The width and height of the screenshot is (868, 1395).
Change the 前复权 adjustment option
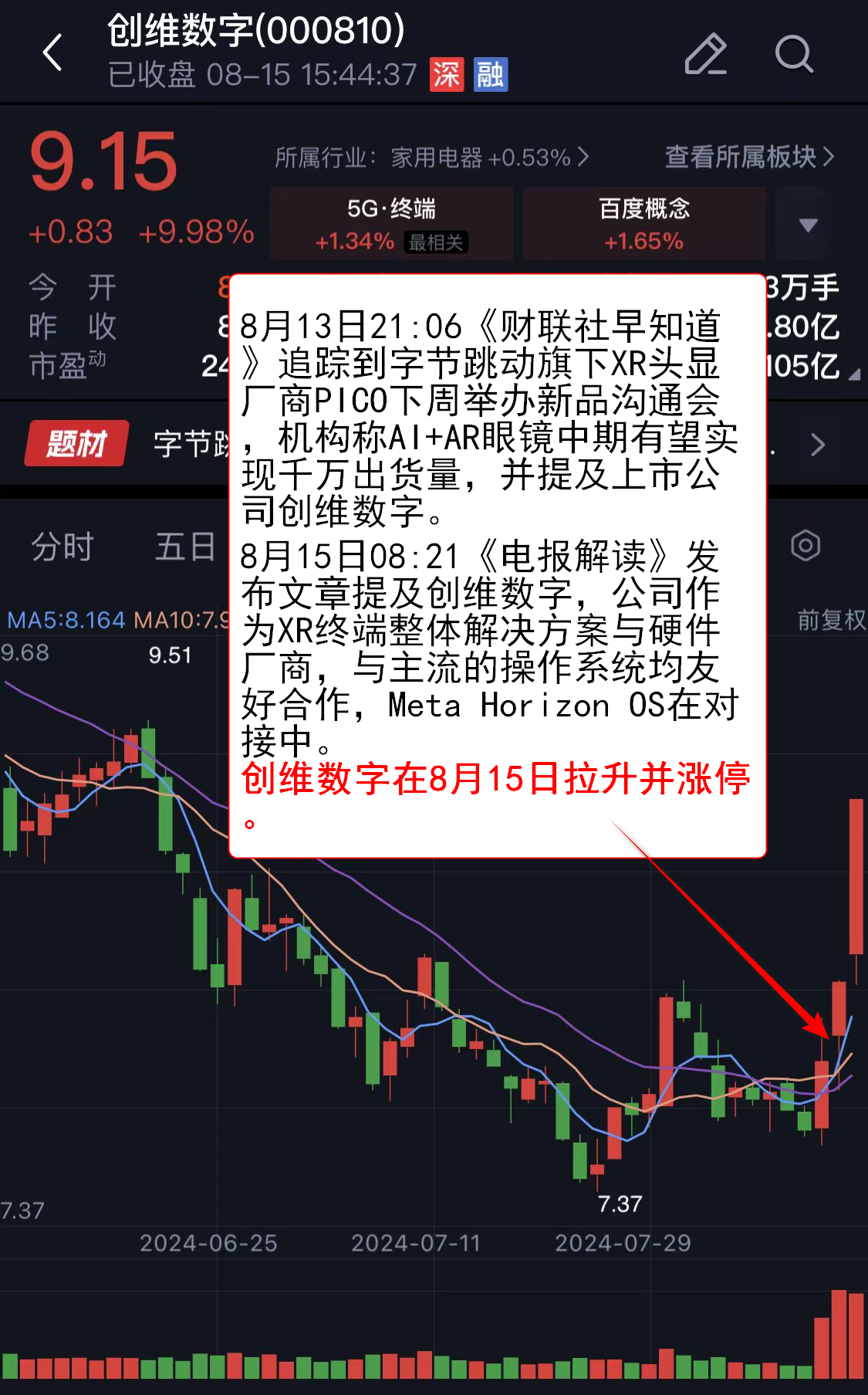tap(831, 619)
